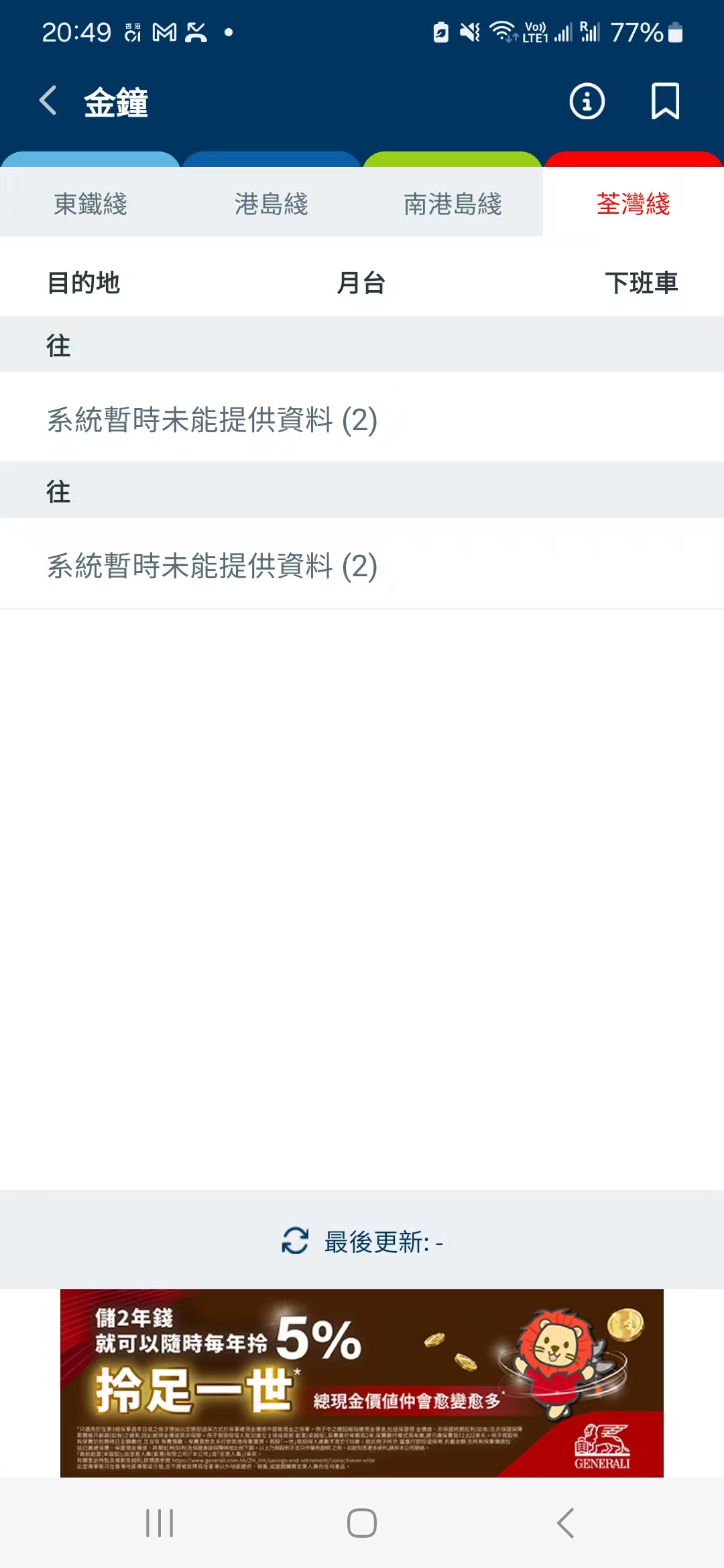Go back from the 金鐘 station page
Image resolution: width=724 pixels, height=1568 pixels.
(48, 101)
